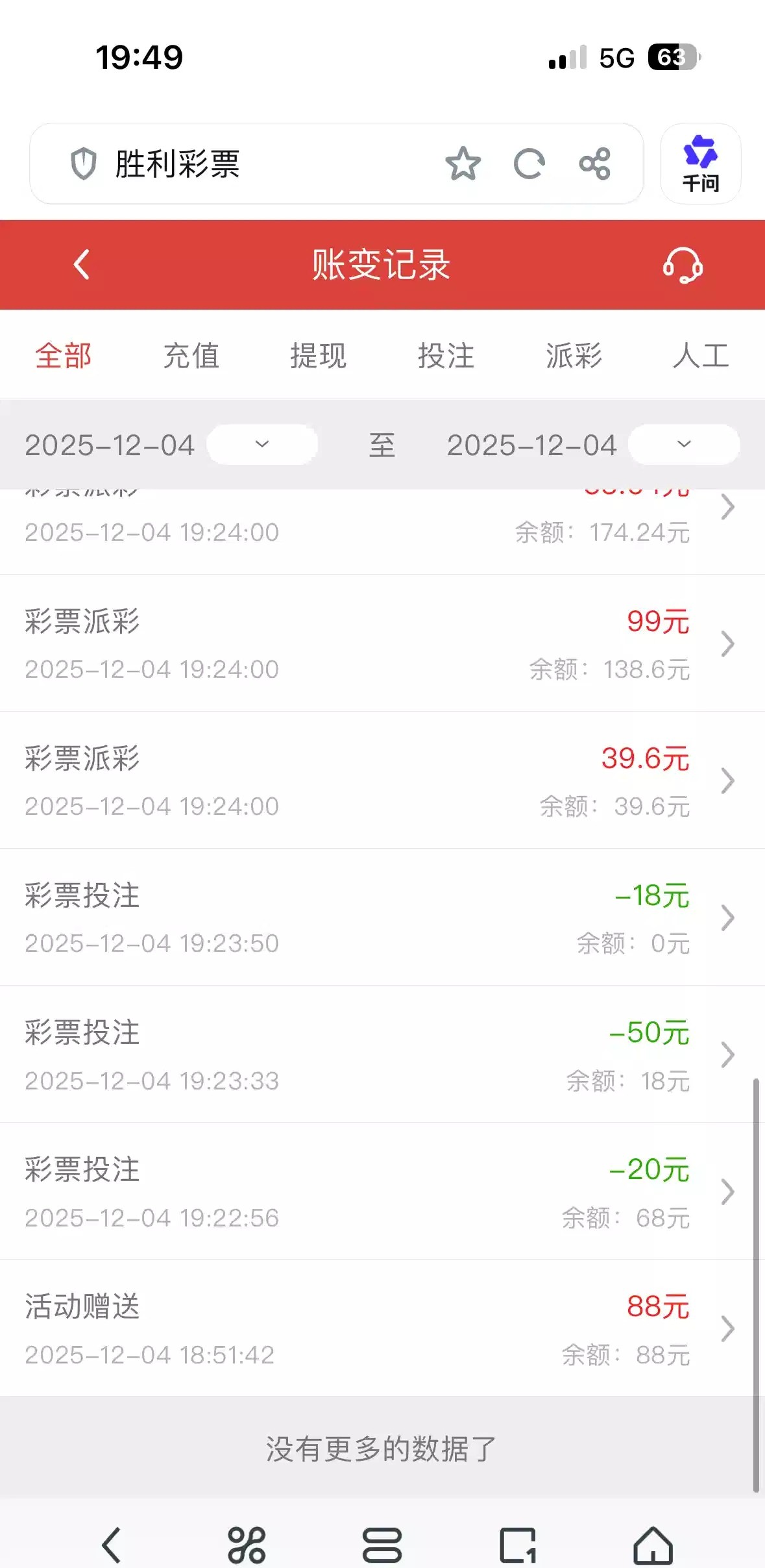Open the 千问 assistant
The image size is (765, 1568).
pyautogui.click(x=700, y=164)
